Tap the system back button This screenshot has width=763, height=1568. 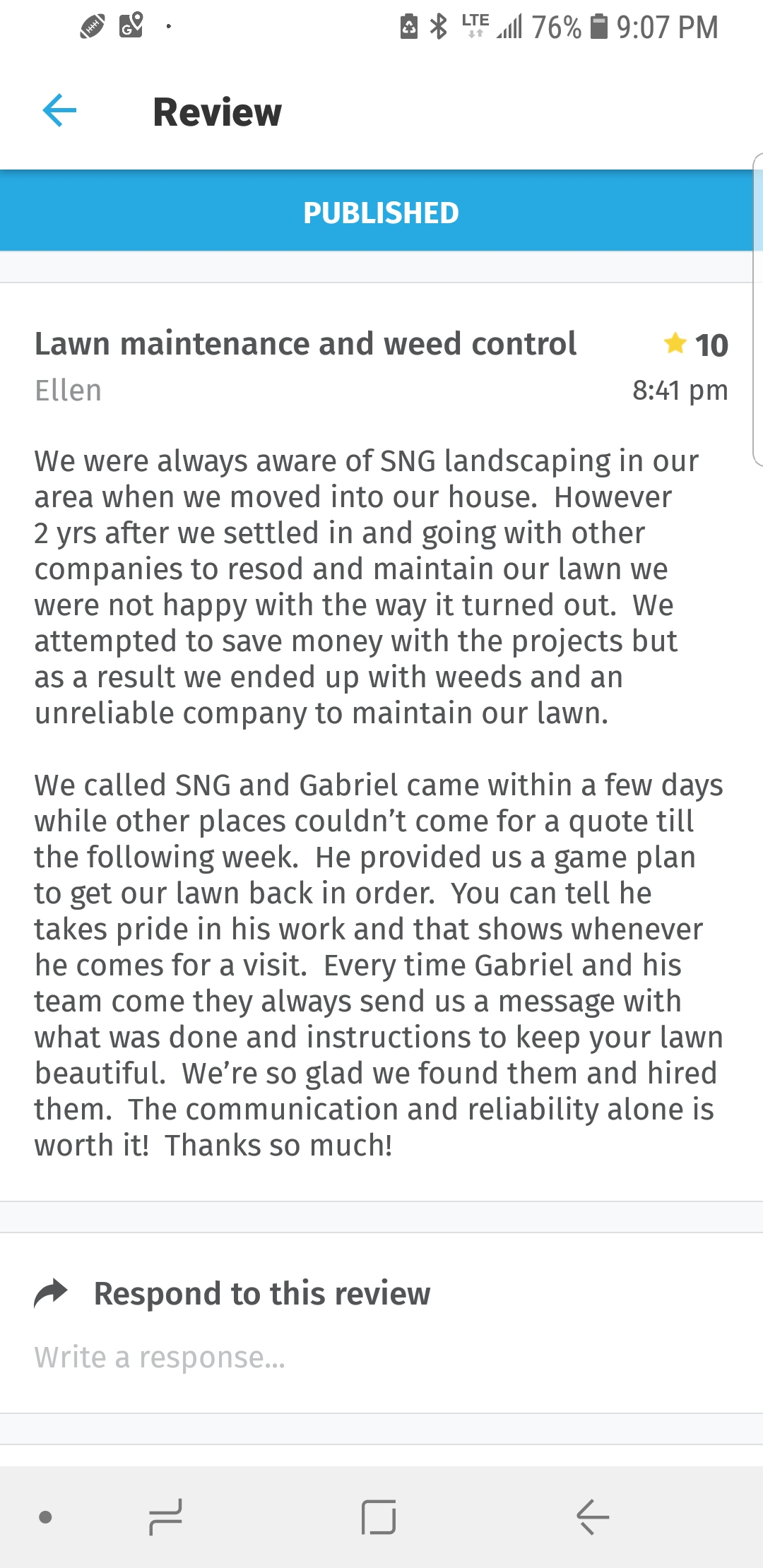pyautogui.click(x=592, y=1516)
